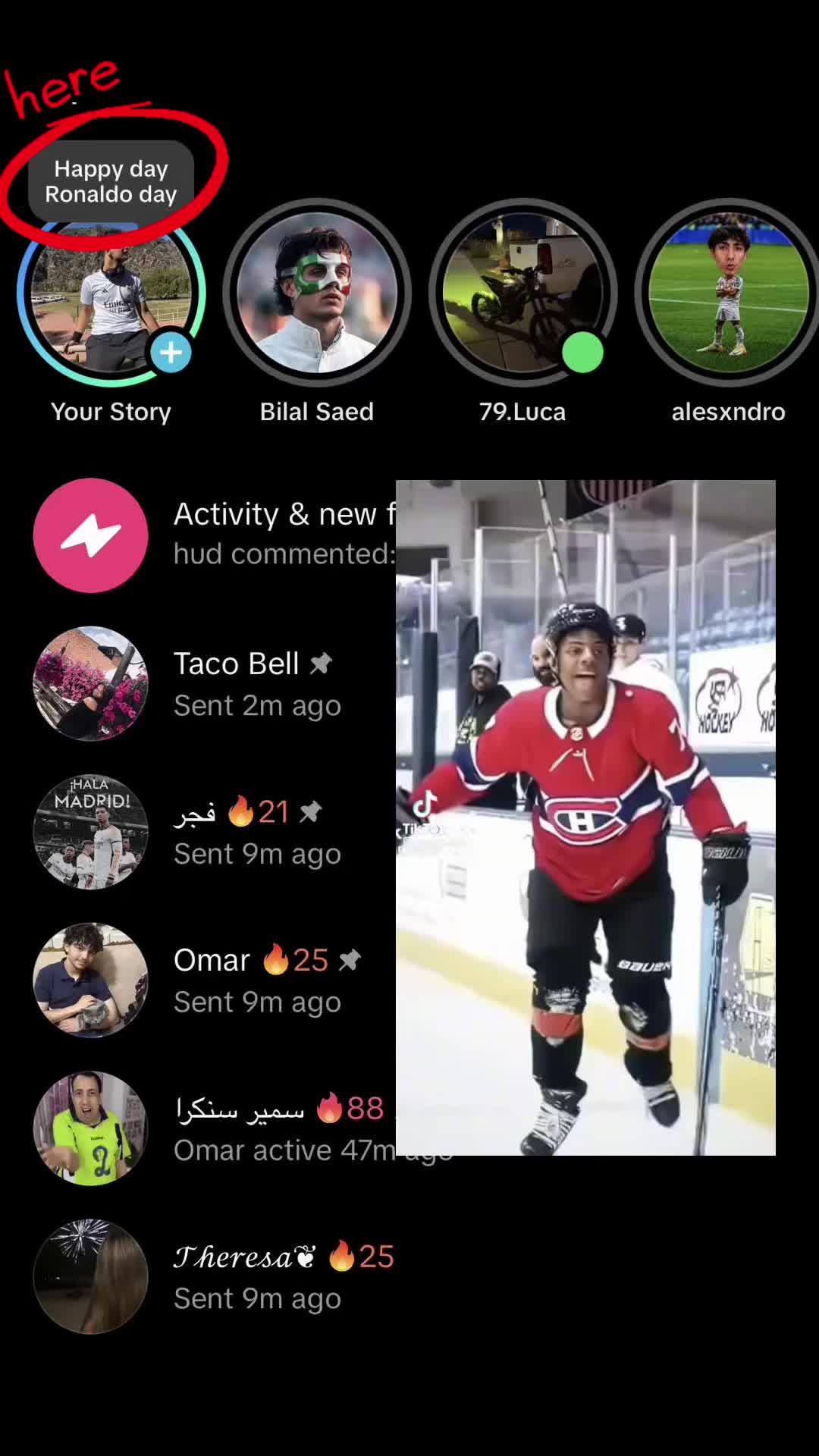The width and height of the screenshot is (819, 1456).
Task: Open the floating hockey video
Action: pyautogui.click(x=585, y=817)
